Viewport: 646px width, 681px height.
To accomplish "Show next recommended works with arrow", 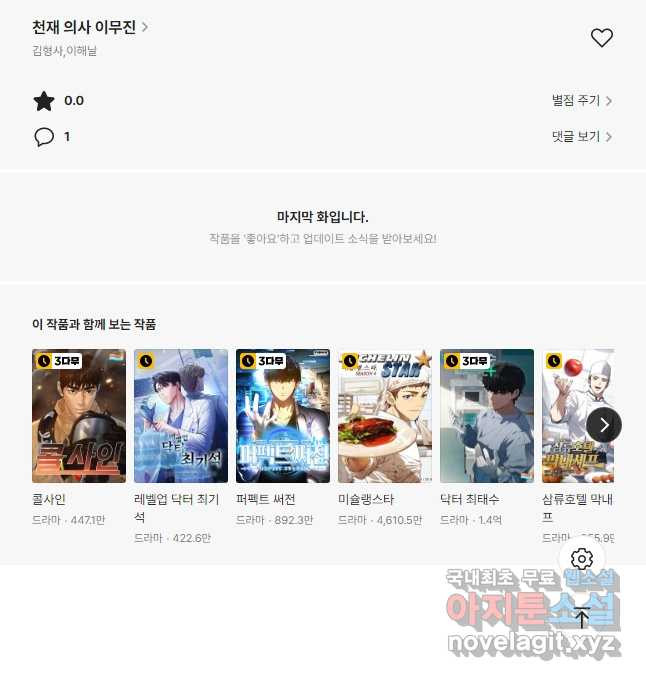I will click(604, 425).
